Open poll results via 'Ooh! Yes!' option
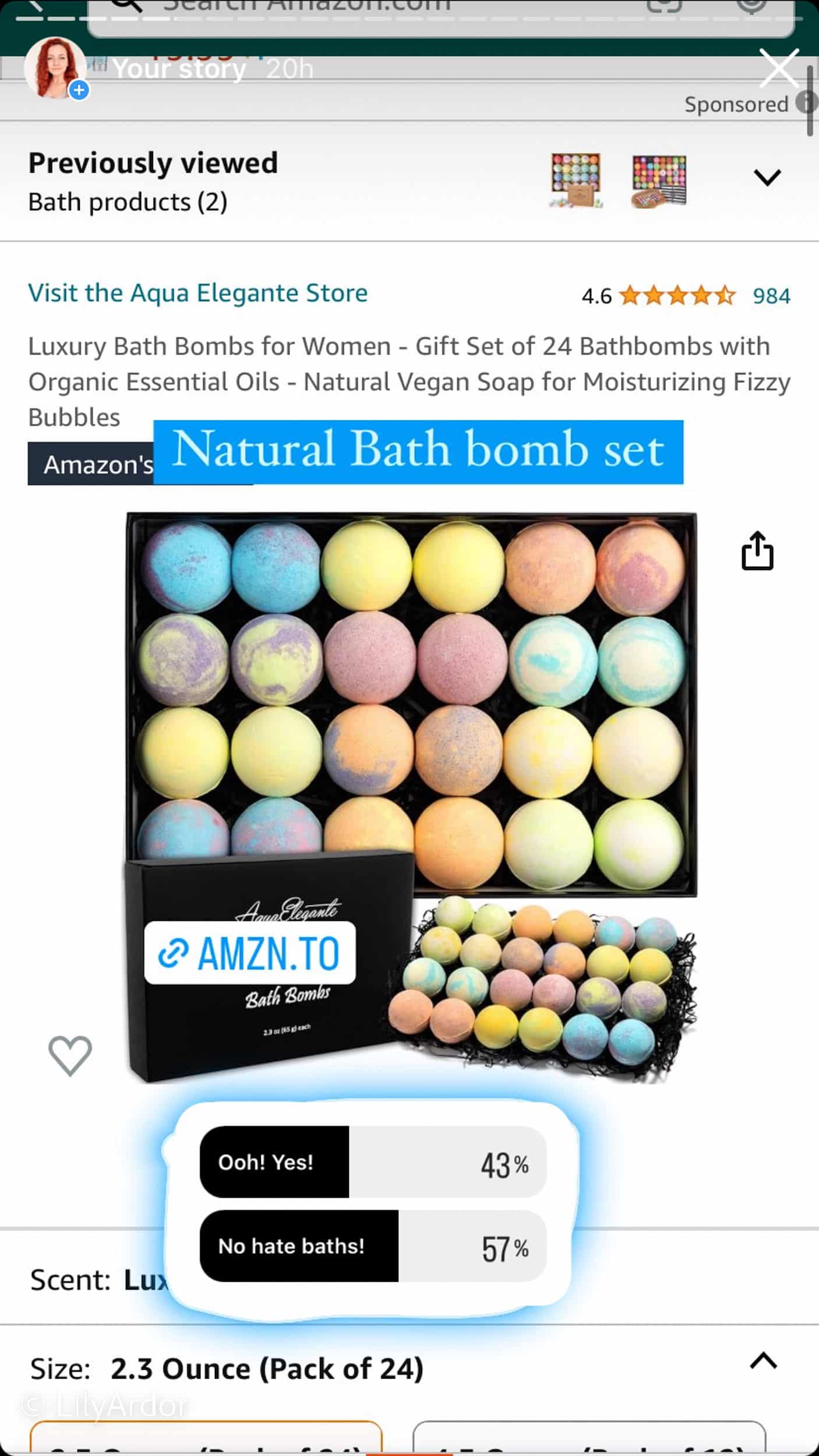Viewport: 819px width, 1456px height. point(373,1162)
